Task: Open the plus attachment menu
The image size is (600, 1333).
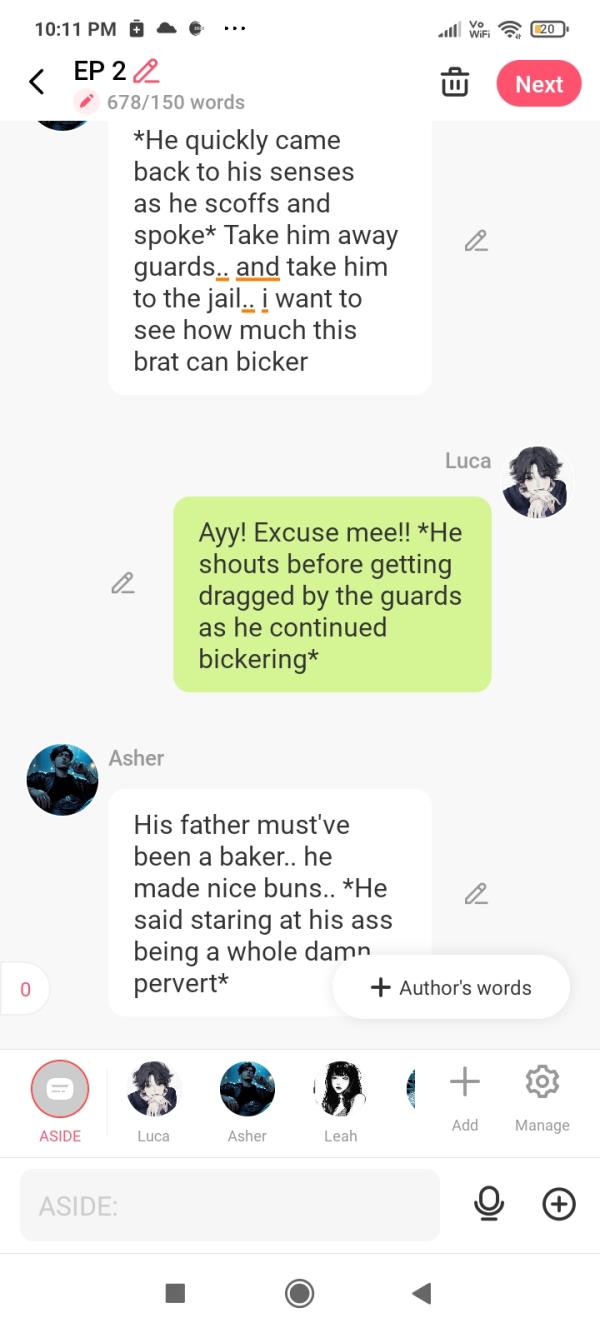Action: click(x=559, y=1205)
